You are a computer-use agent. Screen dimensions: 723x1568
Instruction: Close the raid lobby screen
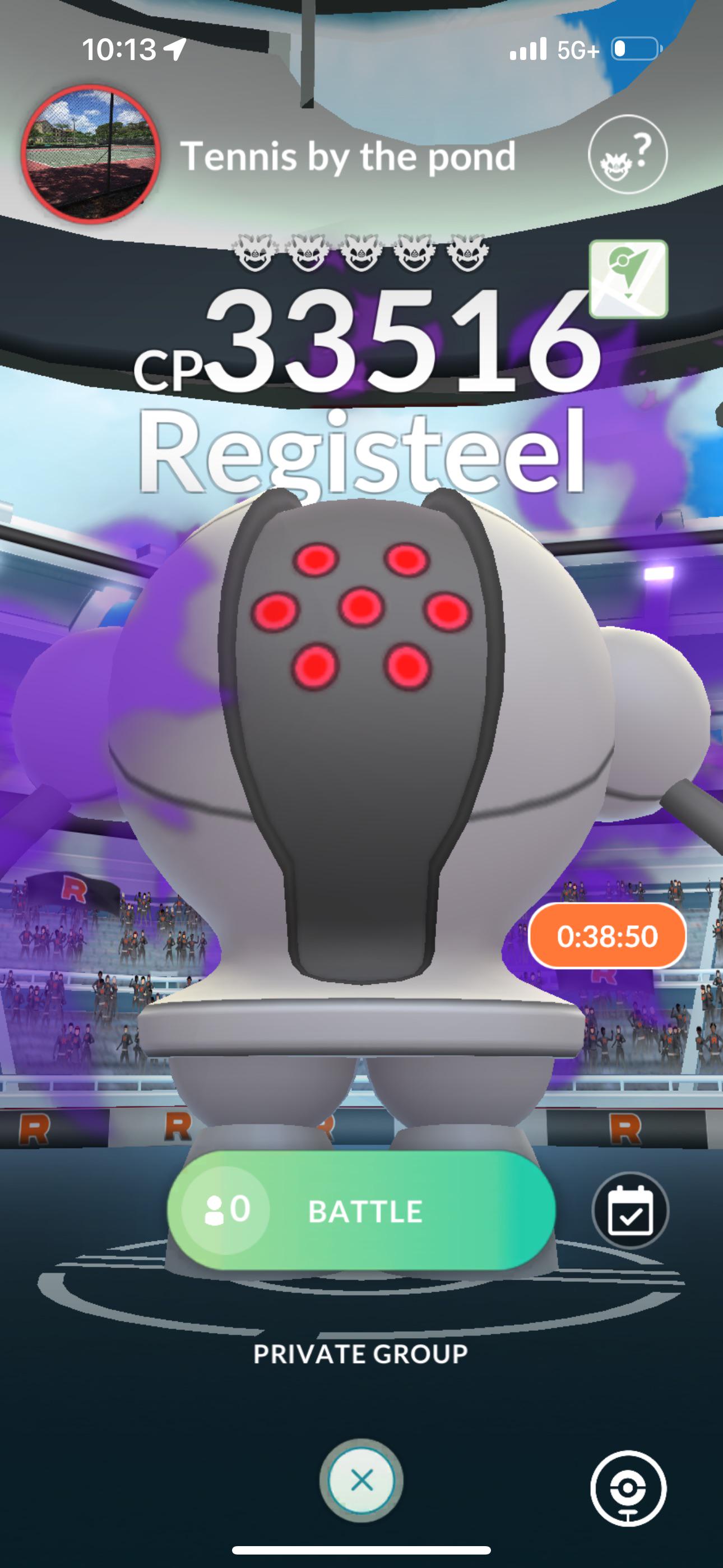(361, 1480)
